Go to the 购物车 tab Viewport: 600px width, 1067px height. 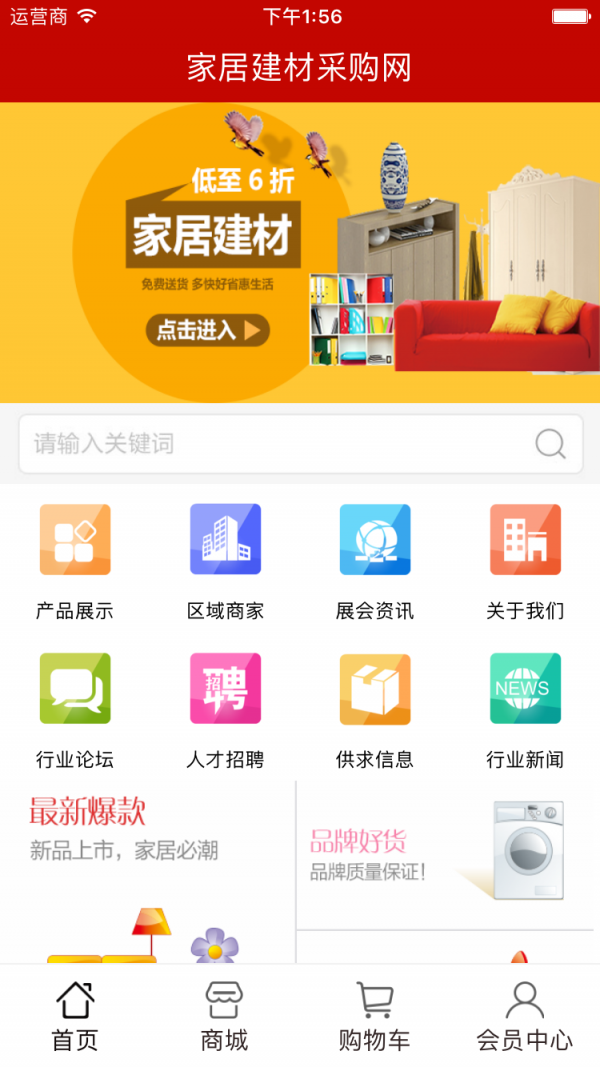[375, 1016]
